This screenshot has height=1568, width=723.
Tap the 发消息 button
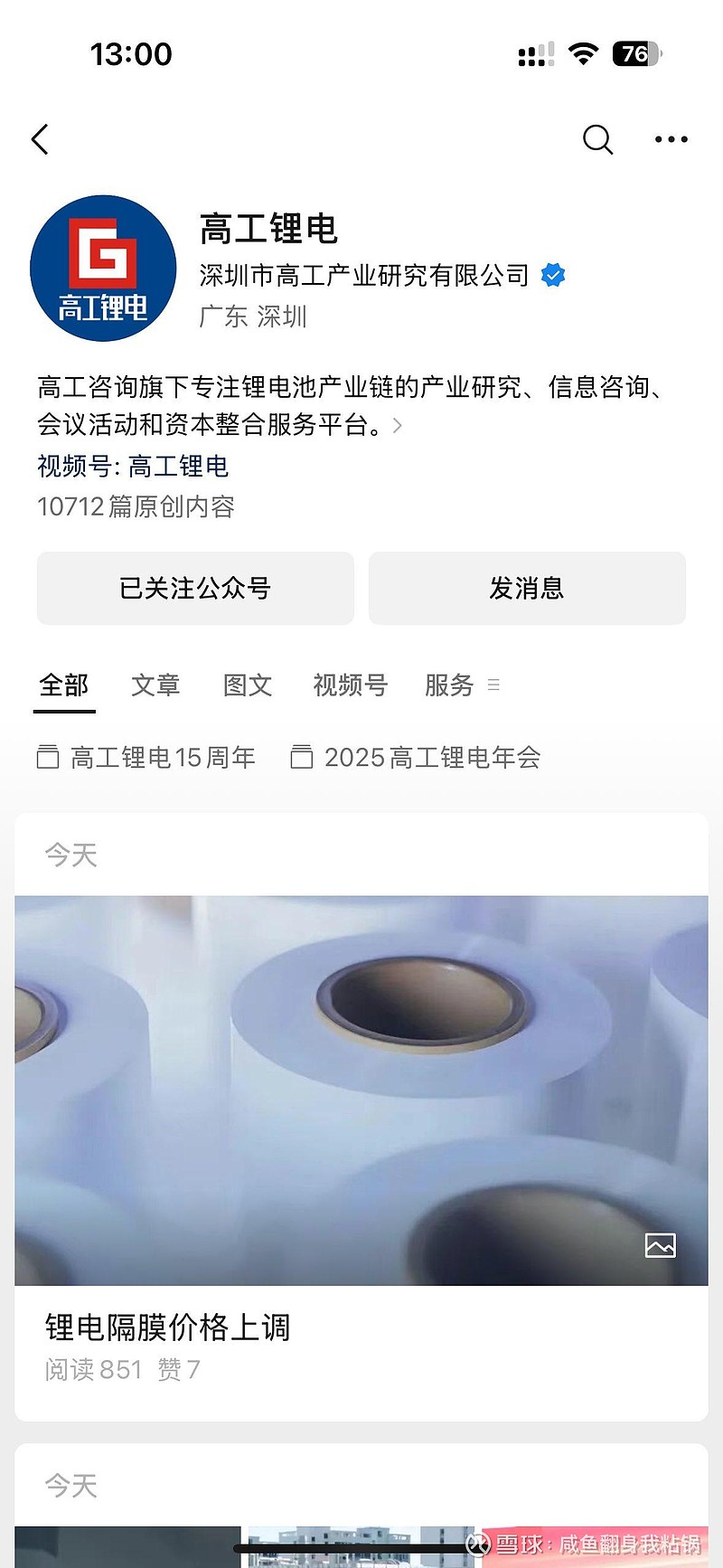click(x=527, y=588)
